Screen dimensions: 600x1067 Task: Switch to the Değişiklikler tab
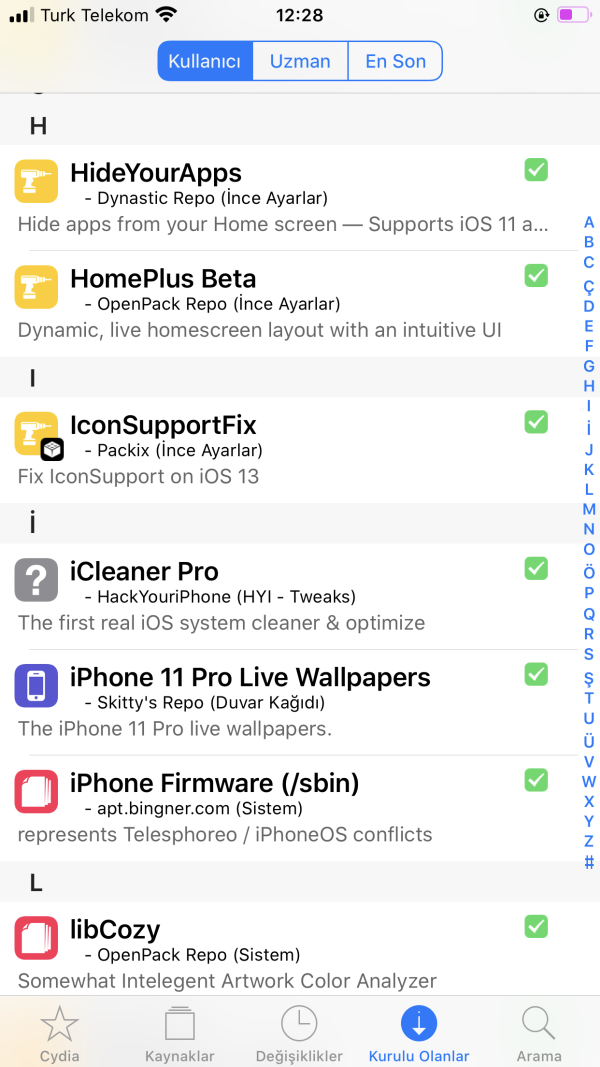pyautogui.click(x=299, y=1034)
